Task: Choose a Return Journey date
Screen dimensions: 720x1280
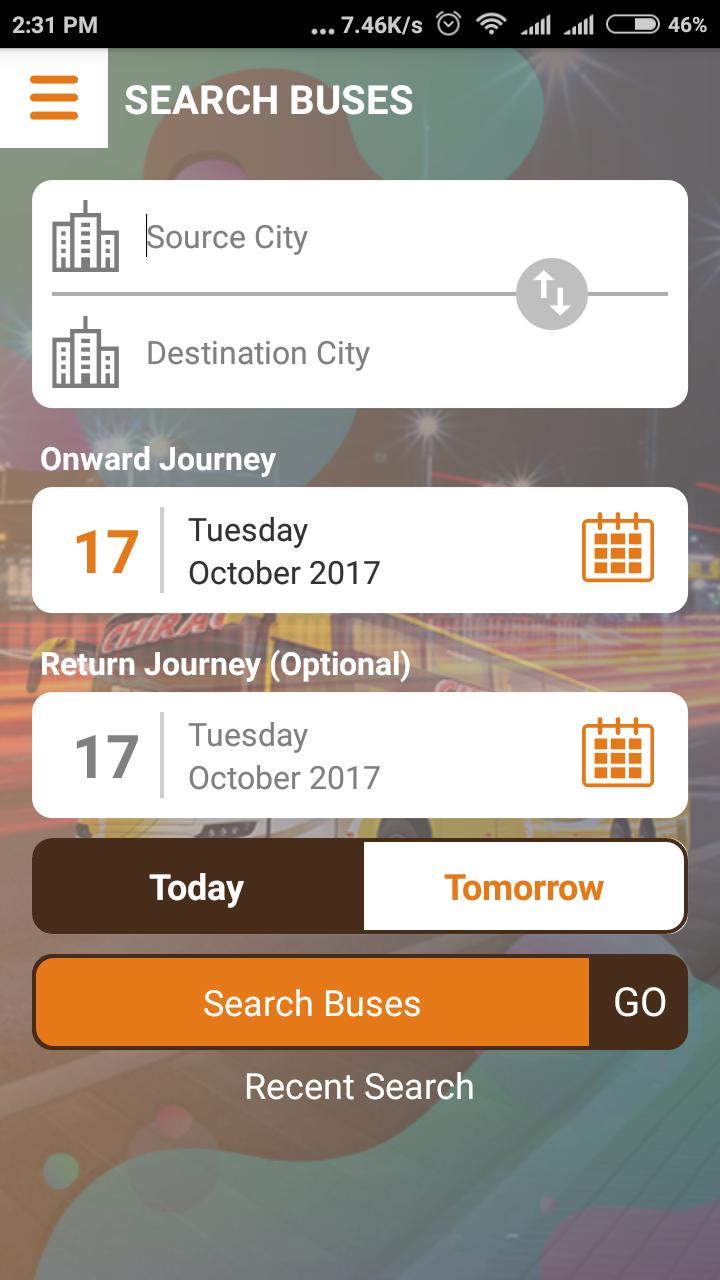Action: coord(617,753)
